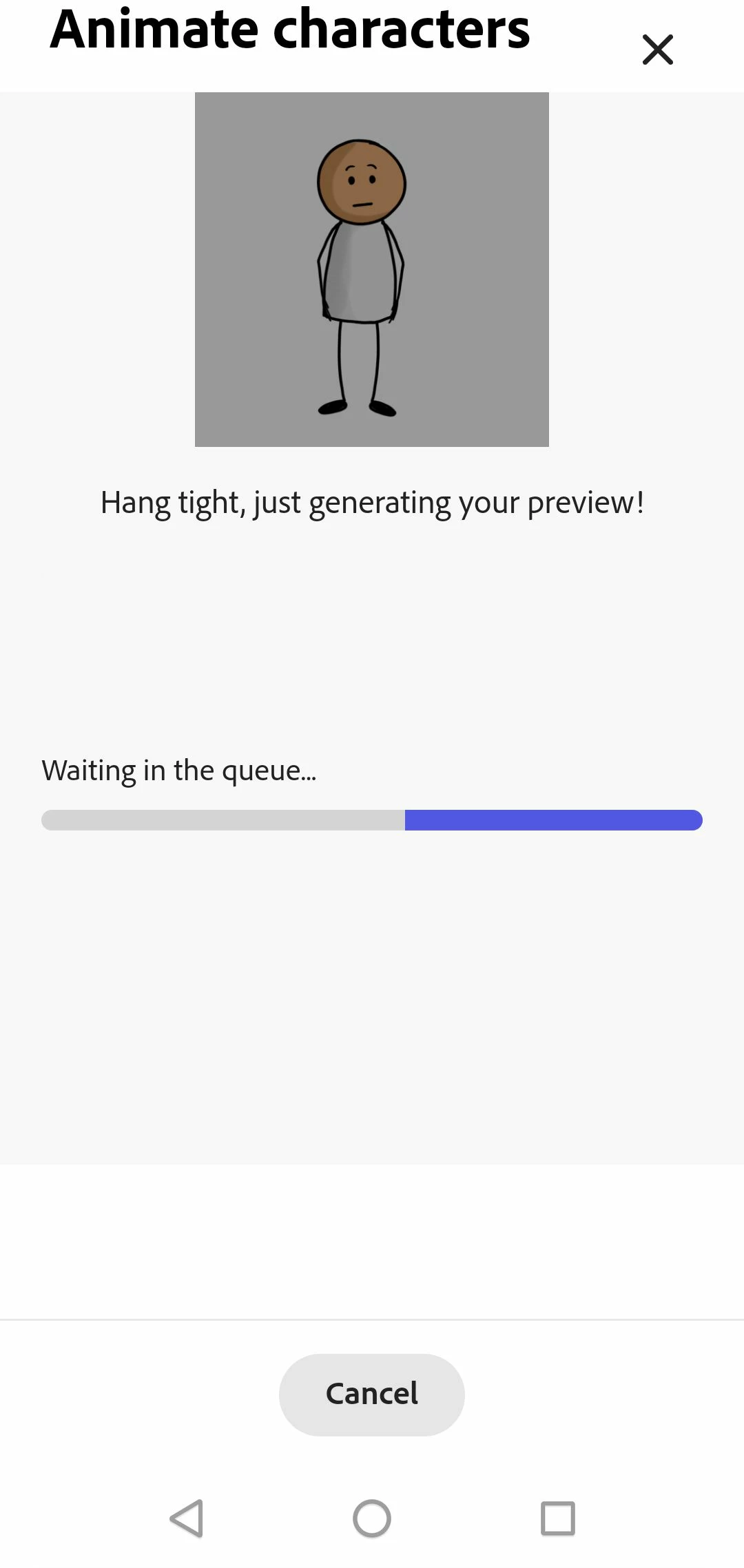Viewport: 744px width, 1568px height.
Task: Go back using the system back button
Action: click(186, 1518)
